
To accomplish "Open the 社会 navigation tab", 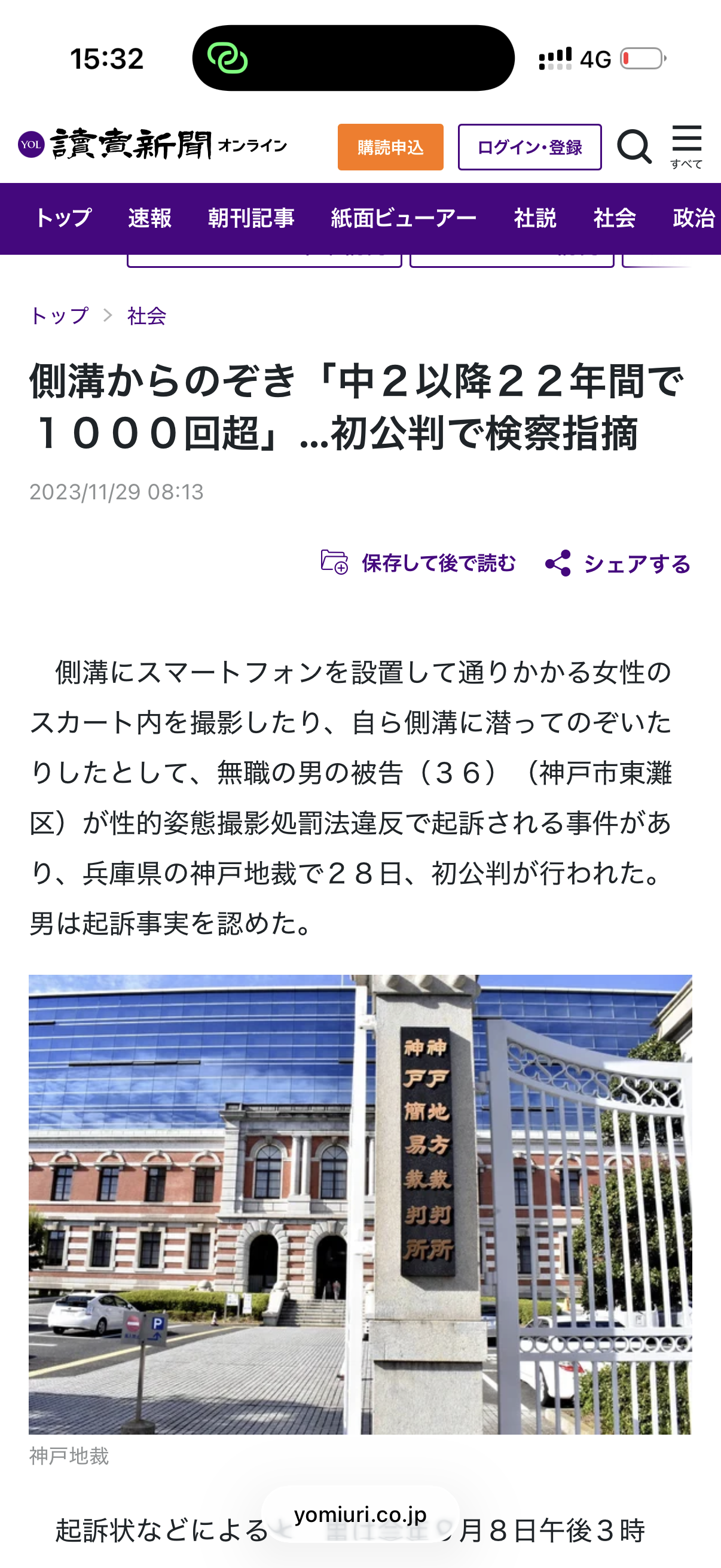I will [615, 218].
